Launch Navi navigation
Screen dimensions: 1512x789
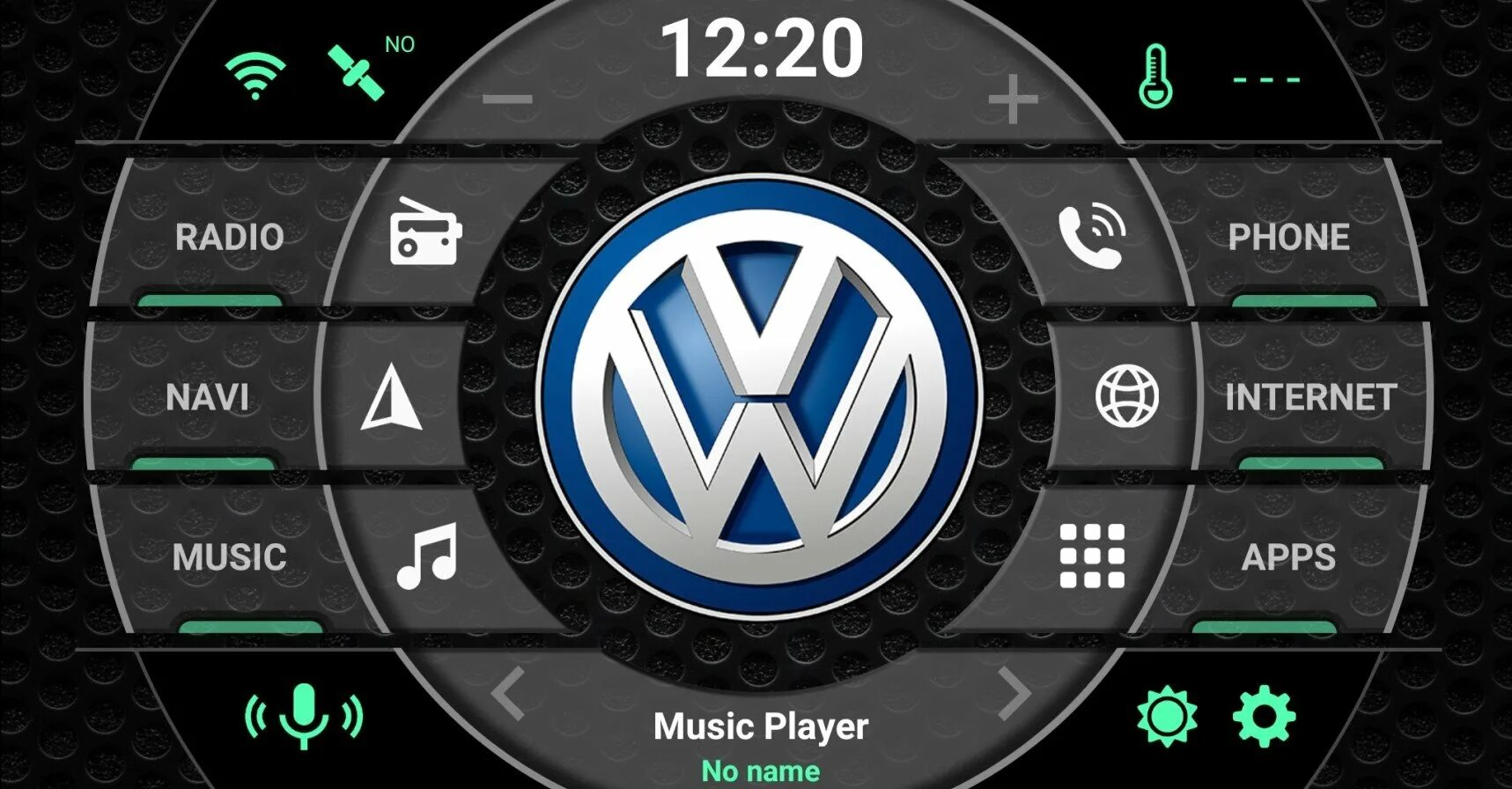(208, 397)
